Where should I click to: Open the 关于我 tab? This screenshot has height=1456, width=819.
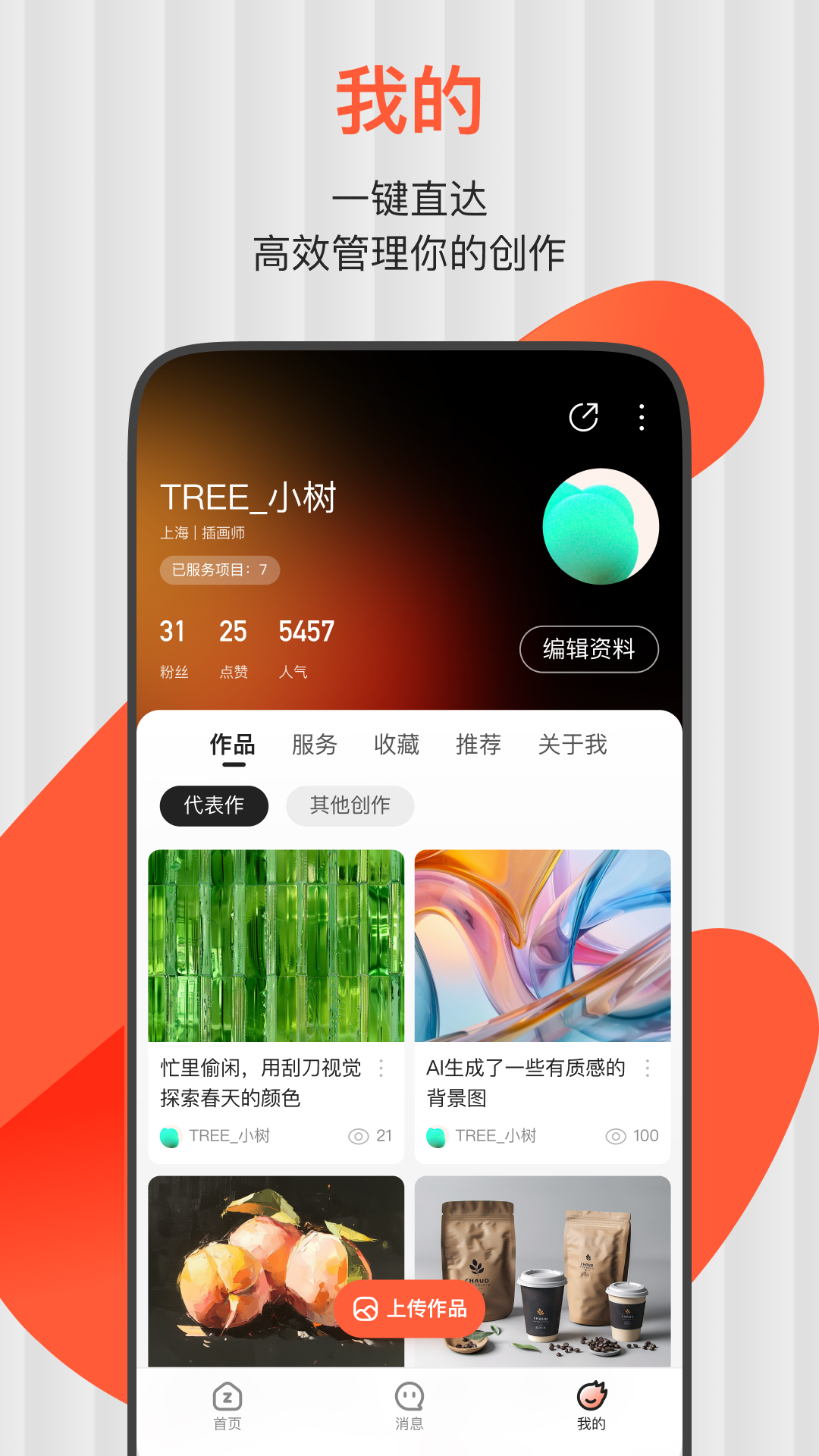point(572,745)
